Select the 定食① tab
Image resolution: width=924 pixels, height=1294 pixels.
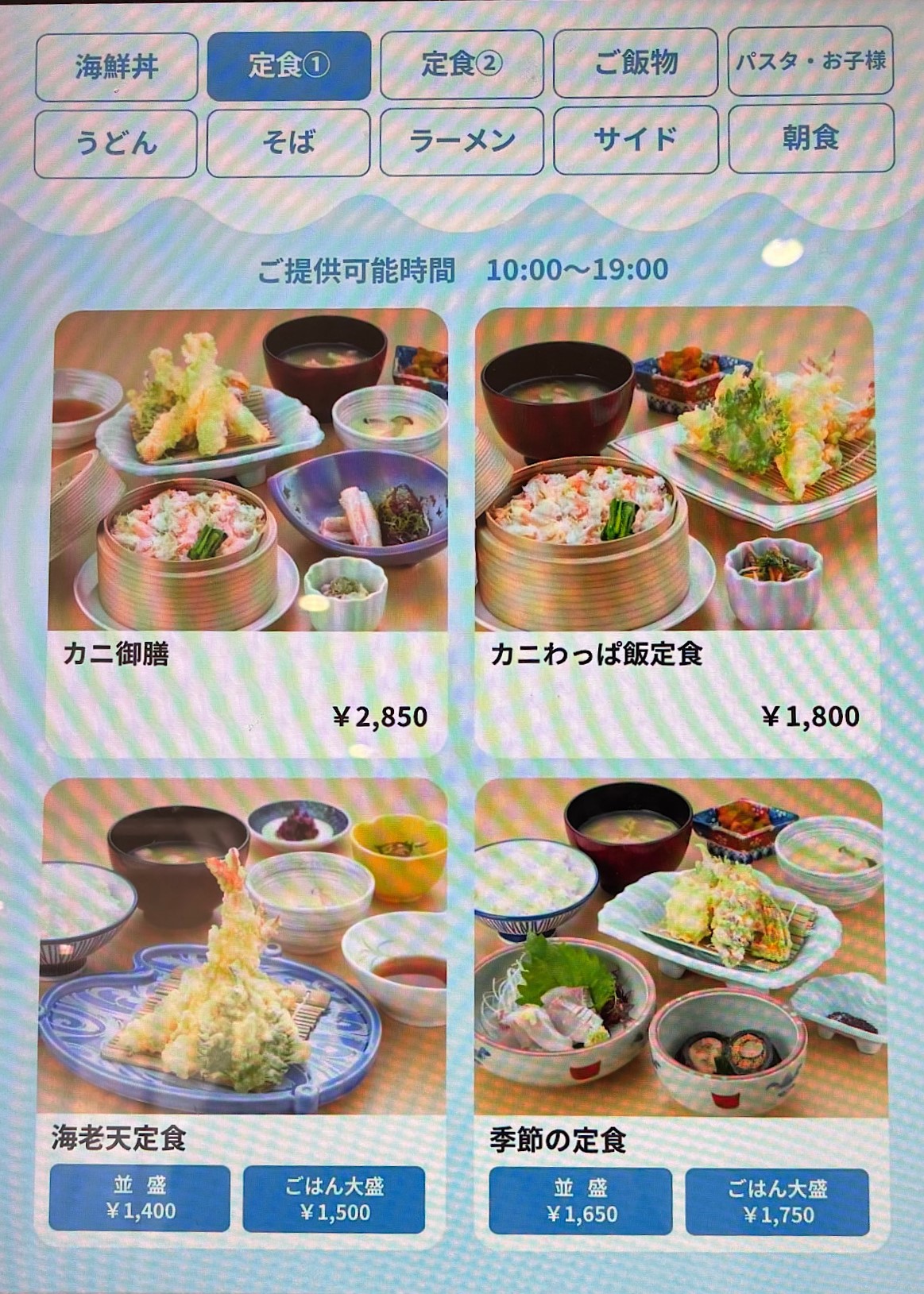[288, 65]
